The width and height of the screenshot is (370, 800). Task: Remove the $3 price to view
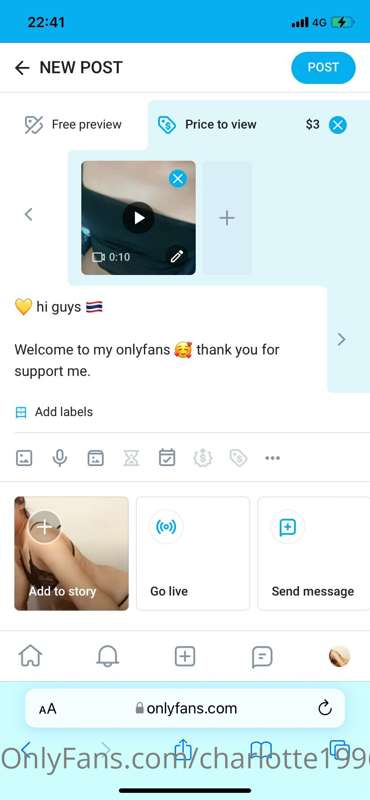pos(338,124)
